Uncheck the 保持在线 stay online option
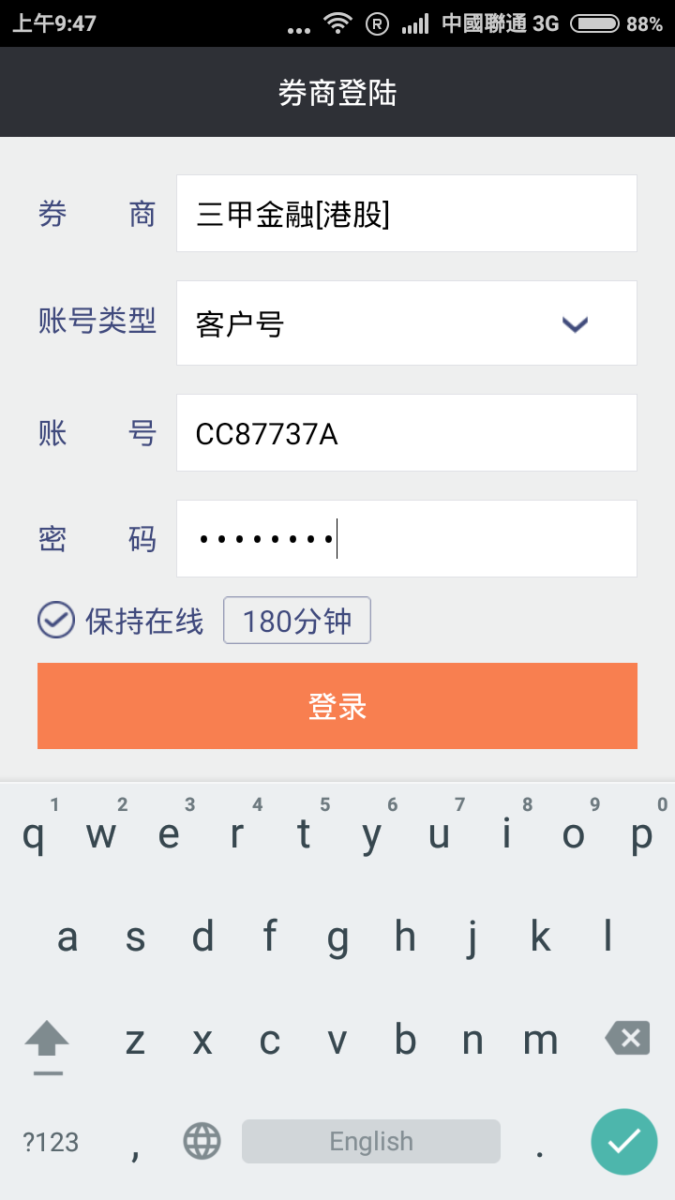The image size is (675, 1200). click(x=56, y=620)
